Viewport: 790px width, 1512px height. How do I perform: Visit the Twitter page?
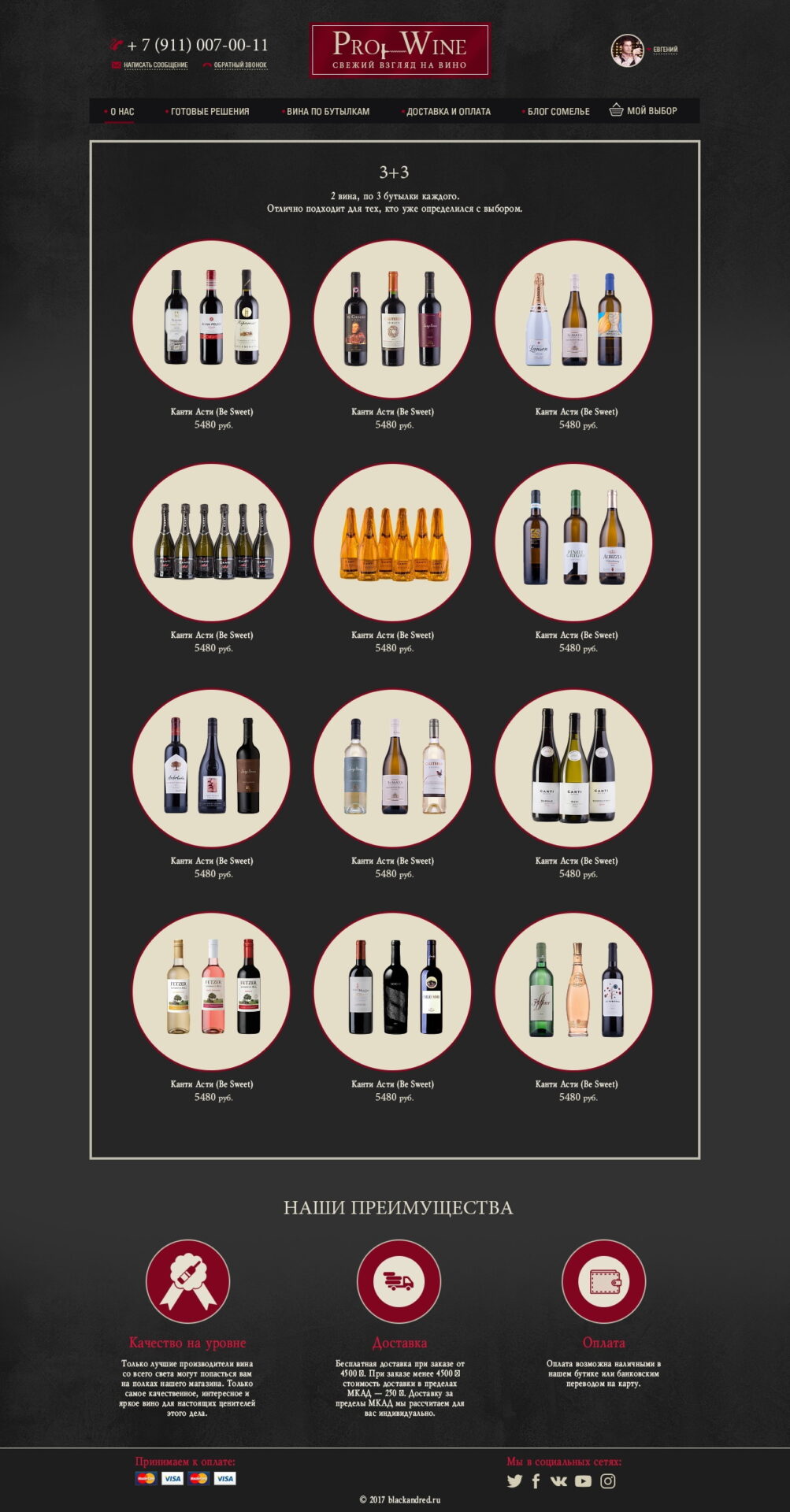(x=514, y=1481)
